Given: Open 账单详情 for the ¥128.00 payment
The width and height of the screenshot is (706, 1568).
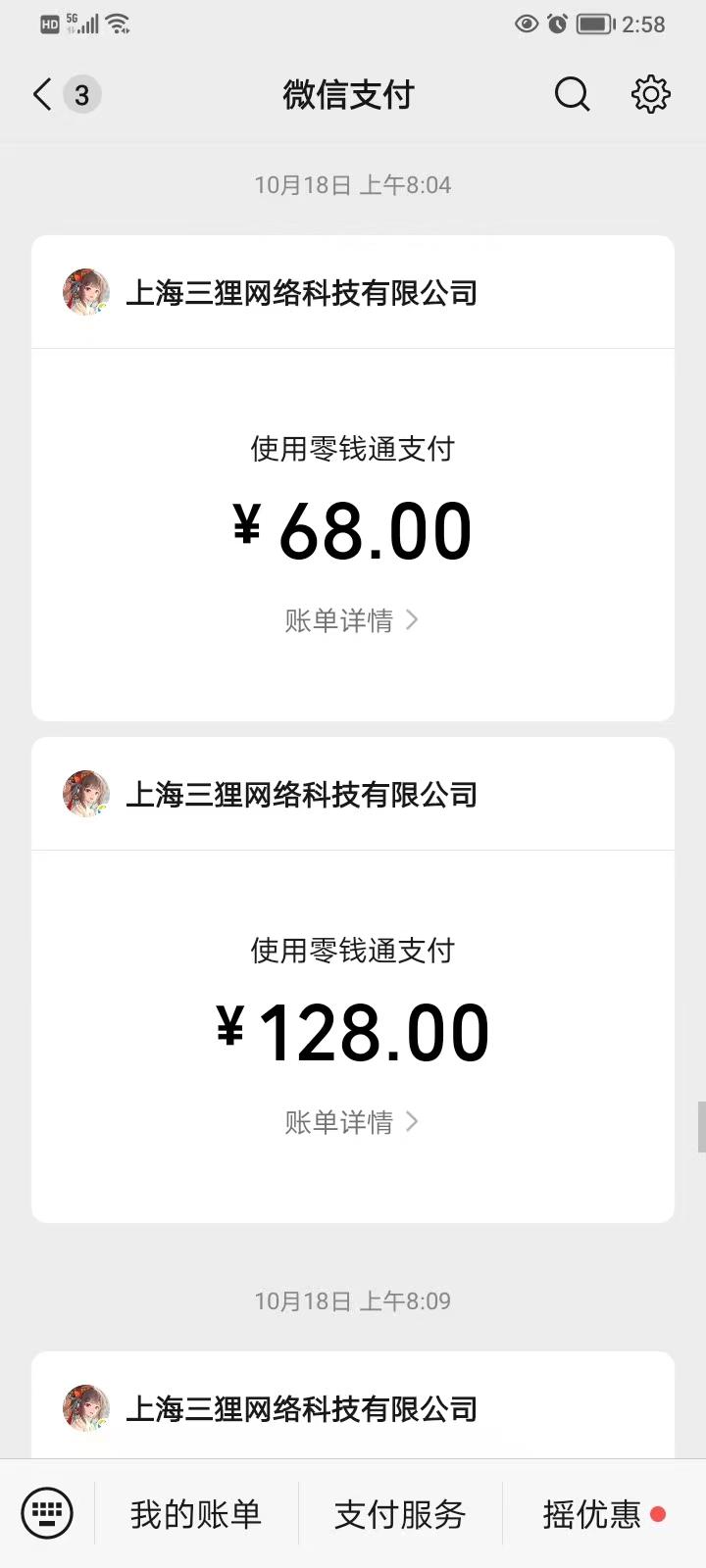Looking at the screenshot, I should pyautogui.click(x=351, y=1122).
